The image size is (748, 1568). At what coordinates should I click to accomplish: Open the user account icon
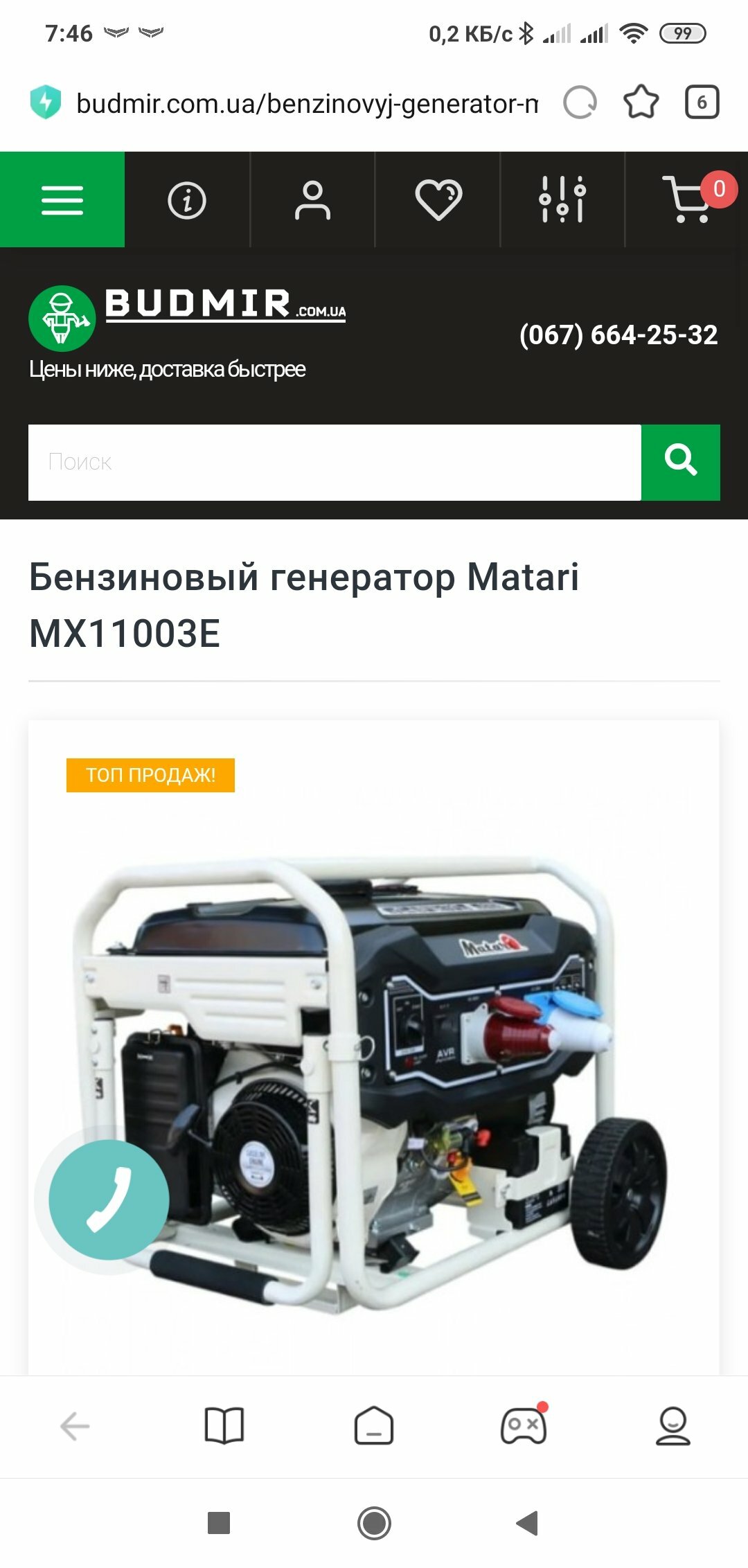[312, 201]
